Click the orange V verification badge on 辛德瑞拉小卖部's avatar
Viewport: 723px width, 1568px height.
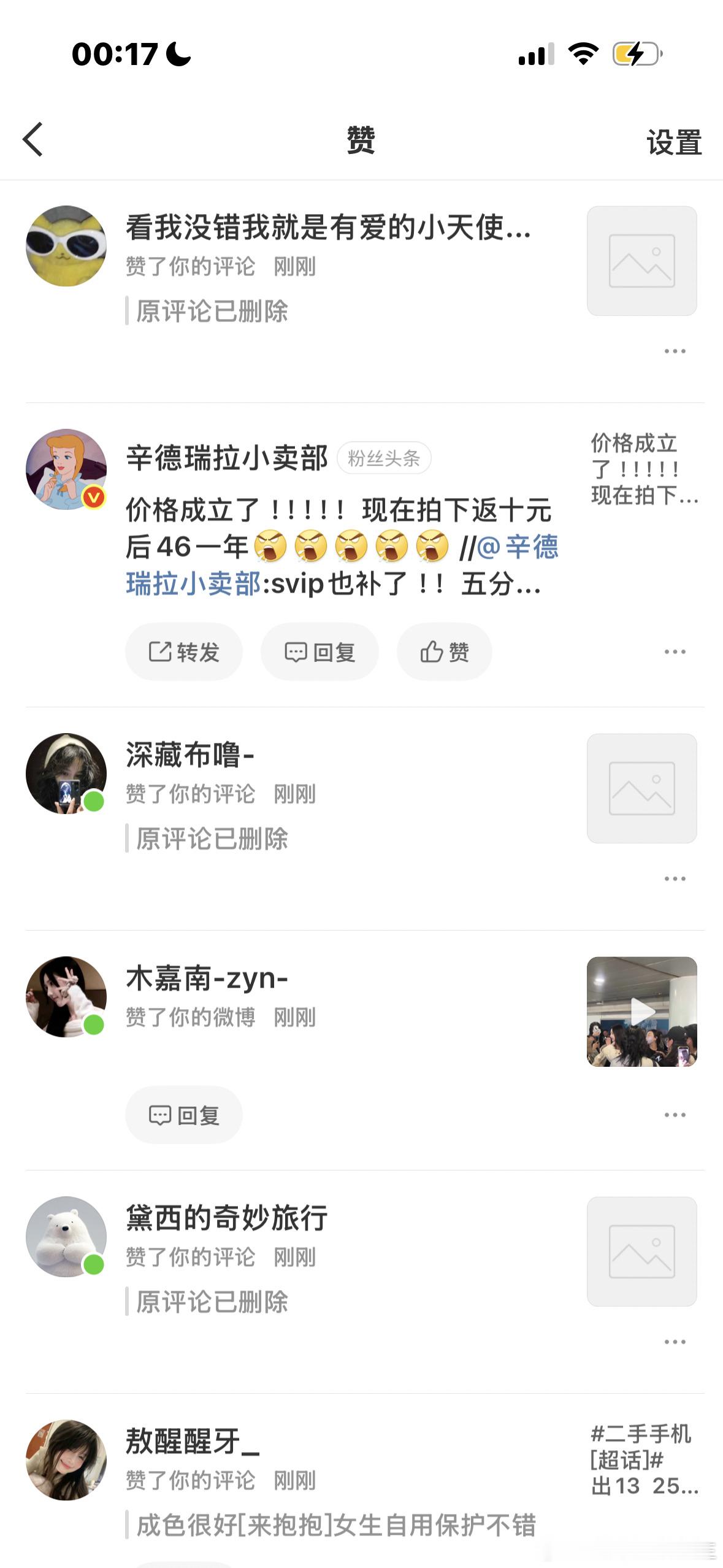(x=93, y=497)
